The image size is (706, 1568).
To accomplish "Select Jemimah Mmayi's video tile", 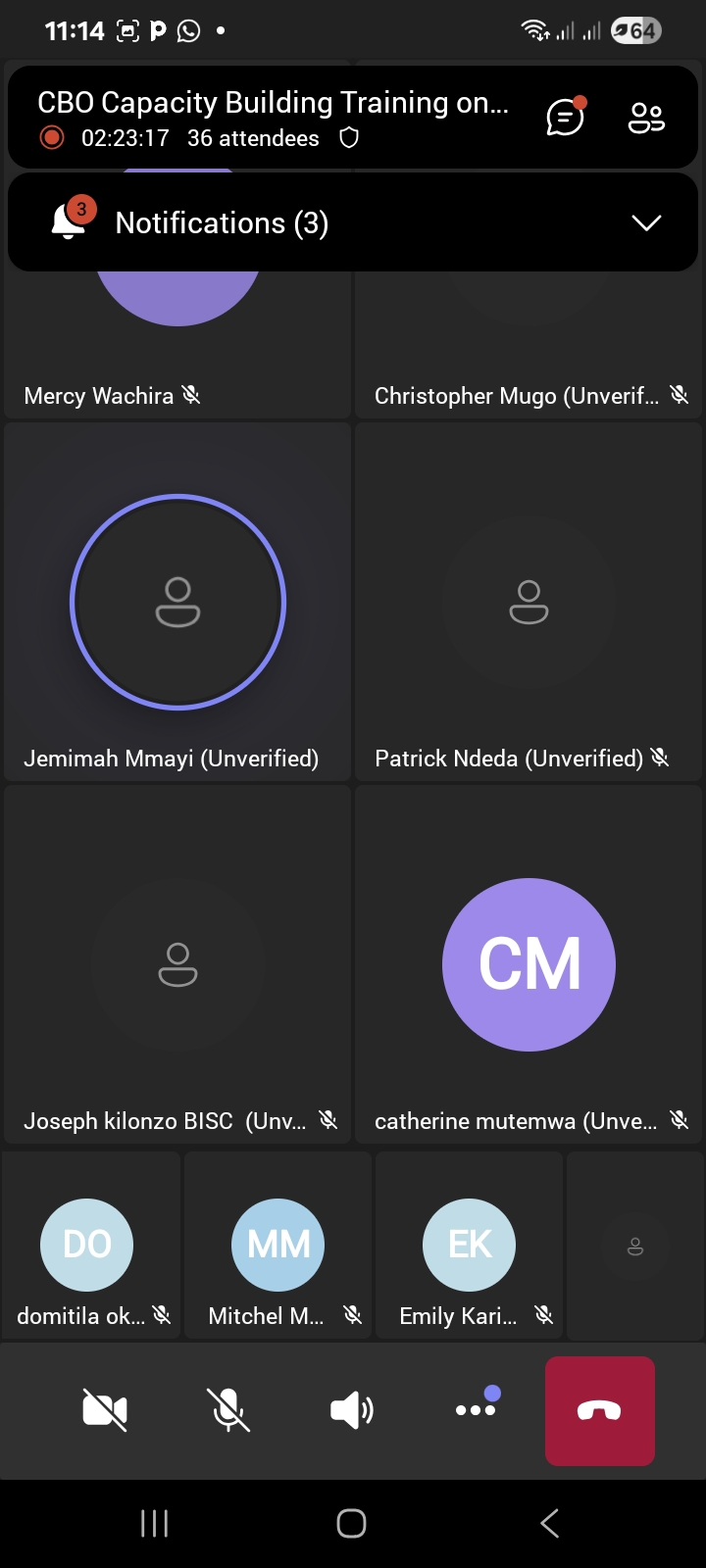I will click(177, 602).
